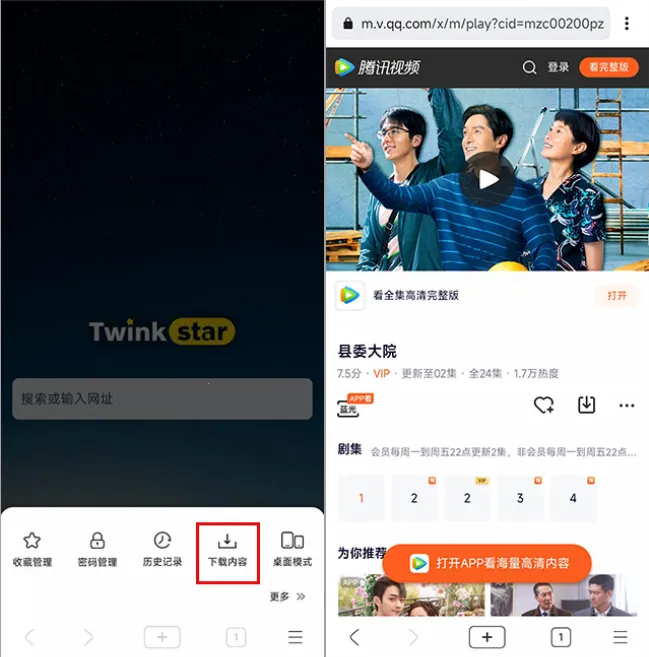Play the 县委大院 video
Image resolution: width=649 pixels, height=657 pixels.
pos(487,180)
